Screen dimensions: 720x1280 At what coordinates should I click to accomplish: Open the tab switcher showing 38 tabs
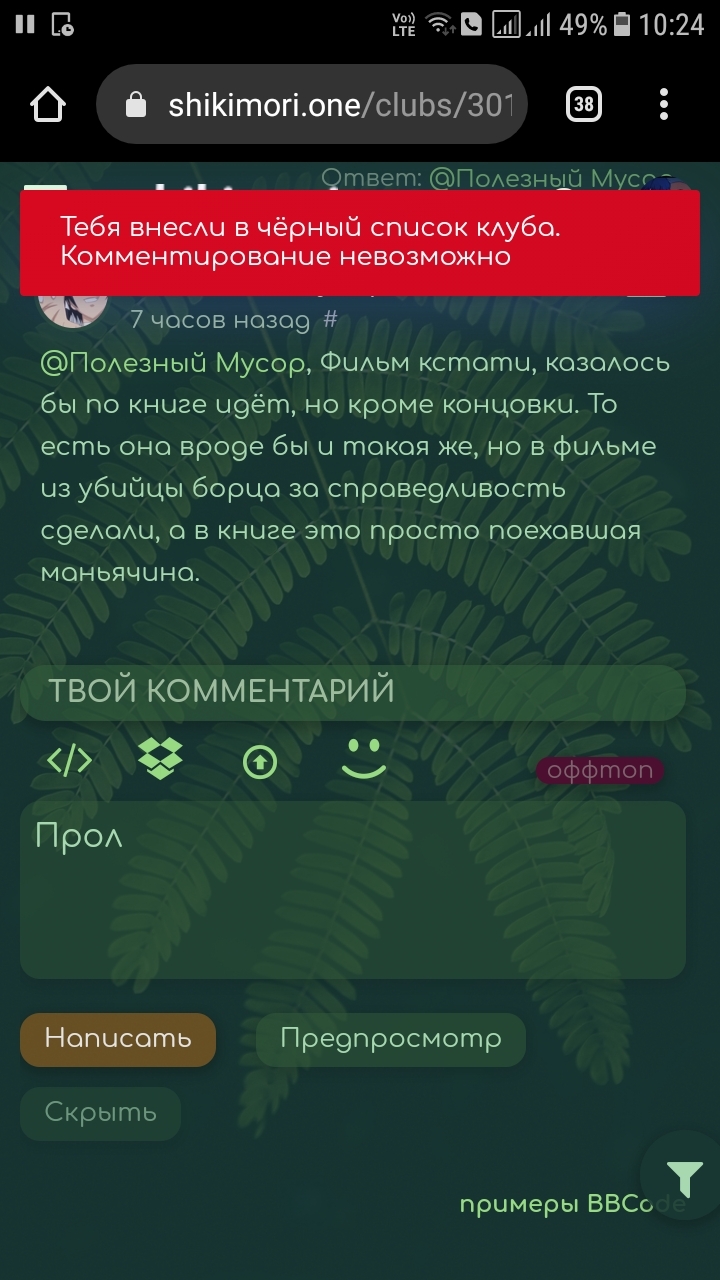(584, 104)
